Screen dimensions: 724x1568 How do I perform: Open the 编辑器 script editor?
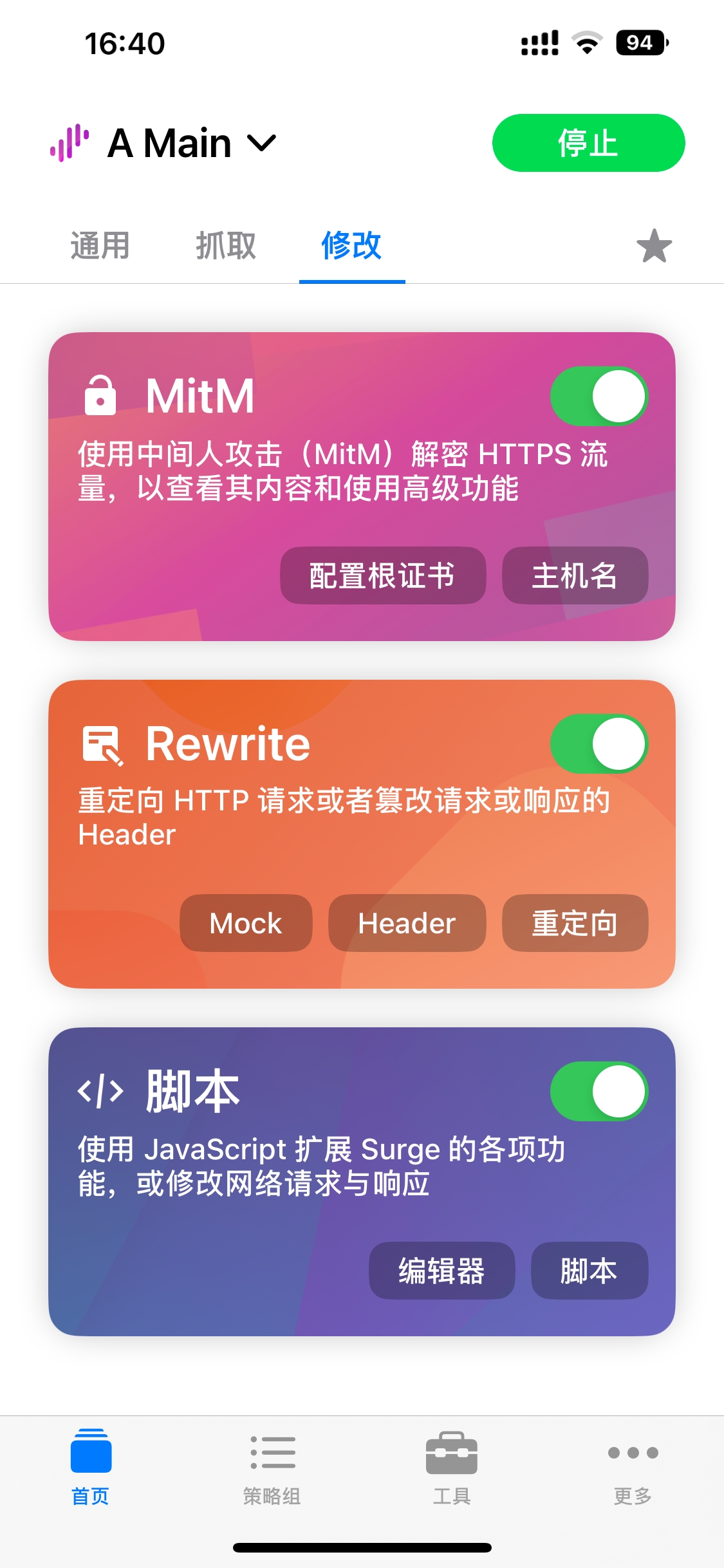point(441,1271)
